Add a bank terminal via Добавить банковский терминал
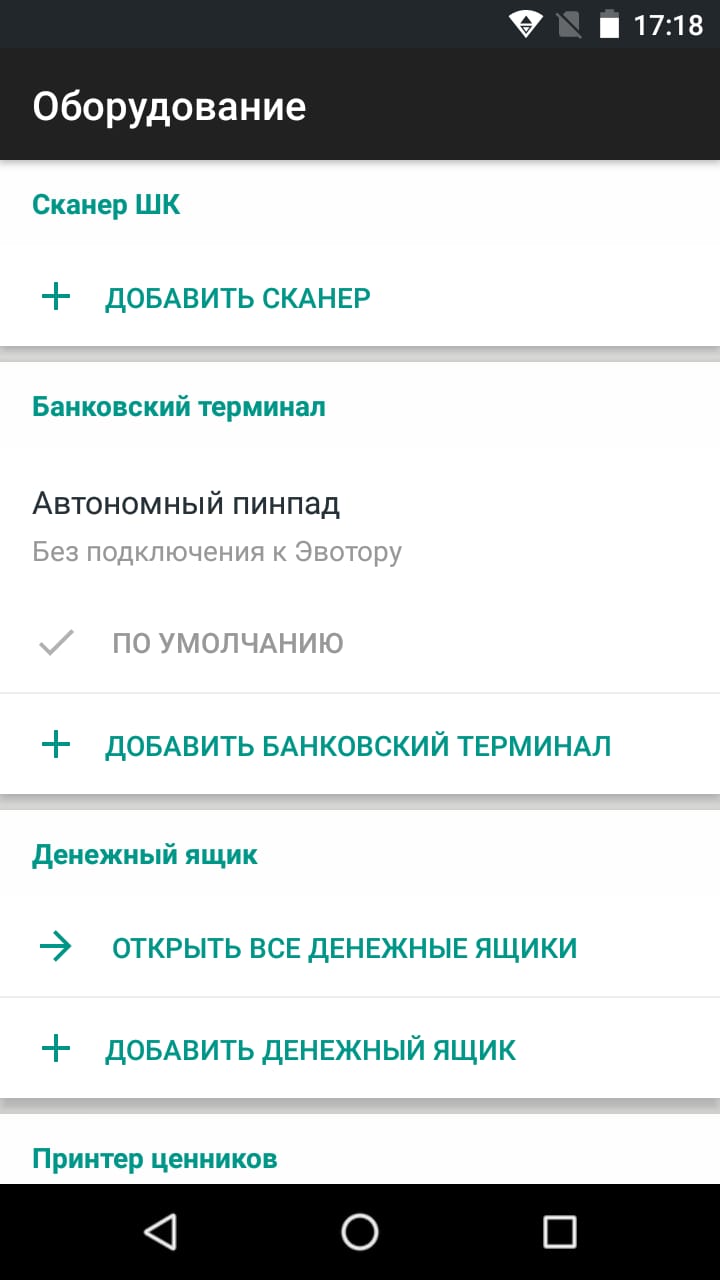Screen dimensions: 720x1280 [357, 745]
